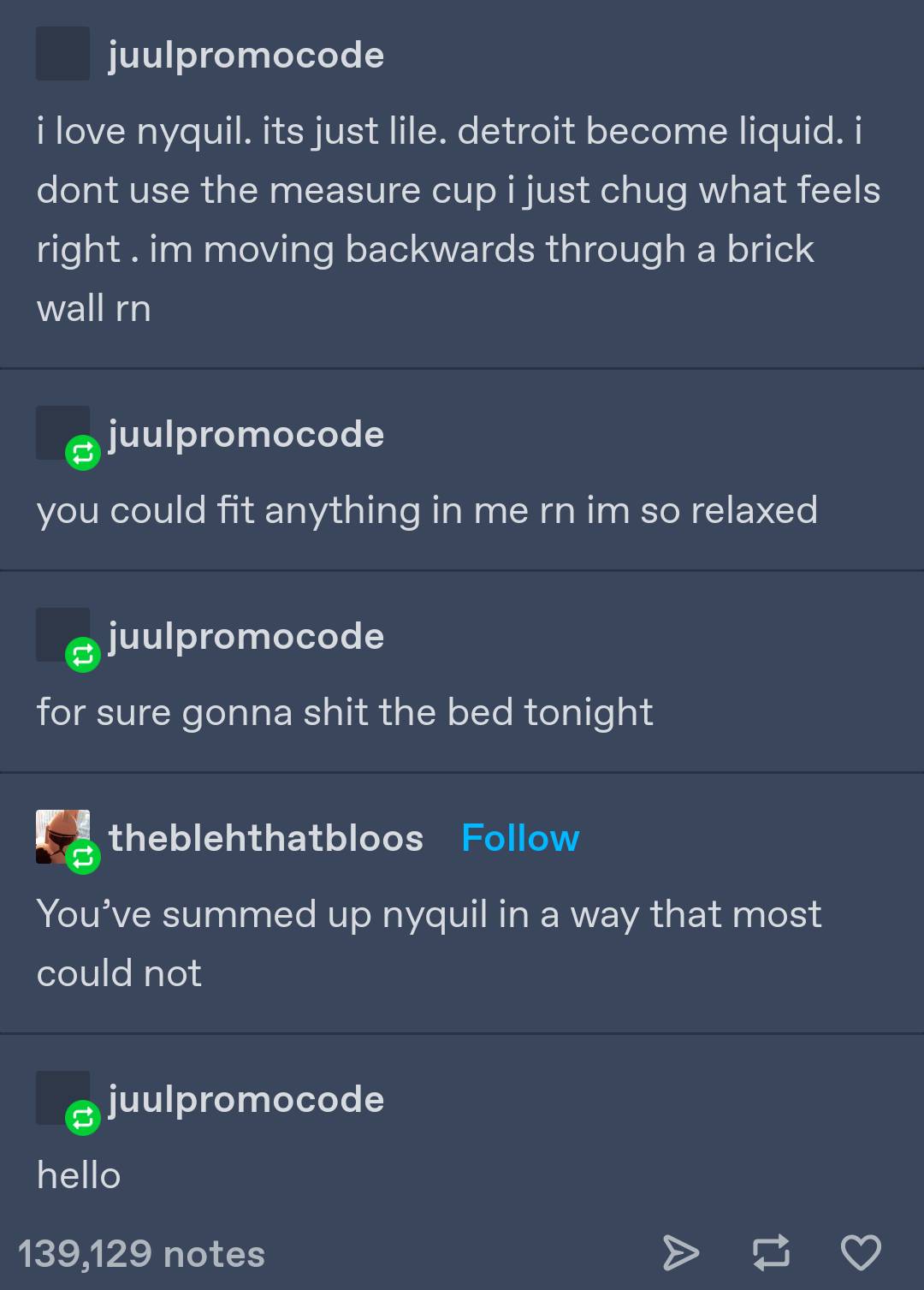This screenshot has height=1290, width=924.
Task: Open the 139,129 notes
Action: [141, 1254]
